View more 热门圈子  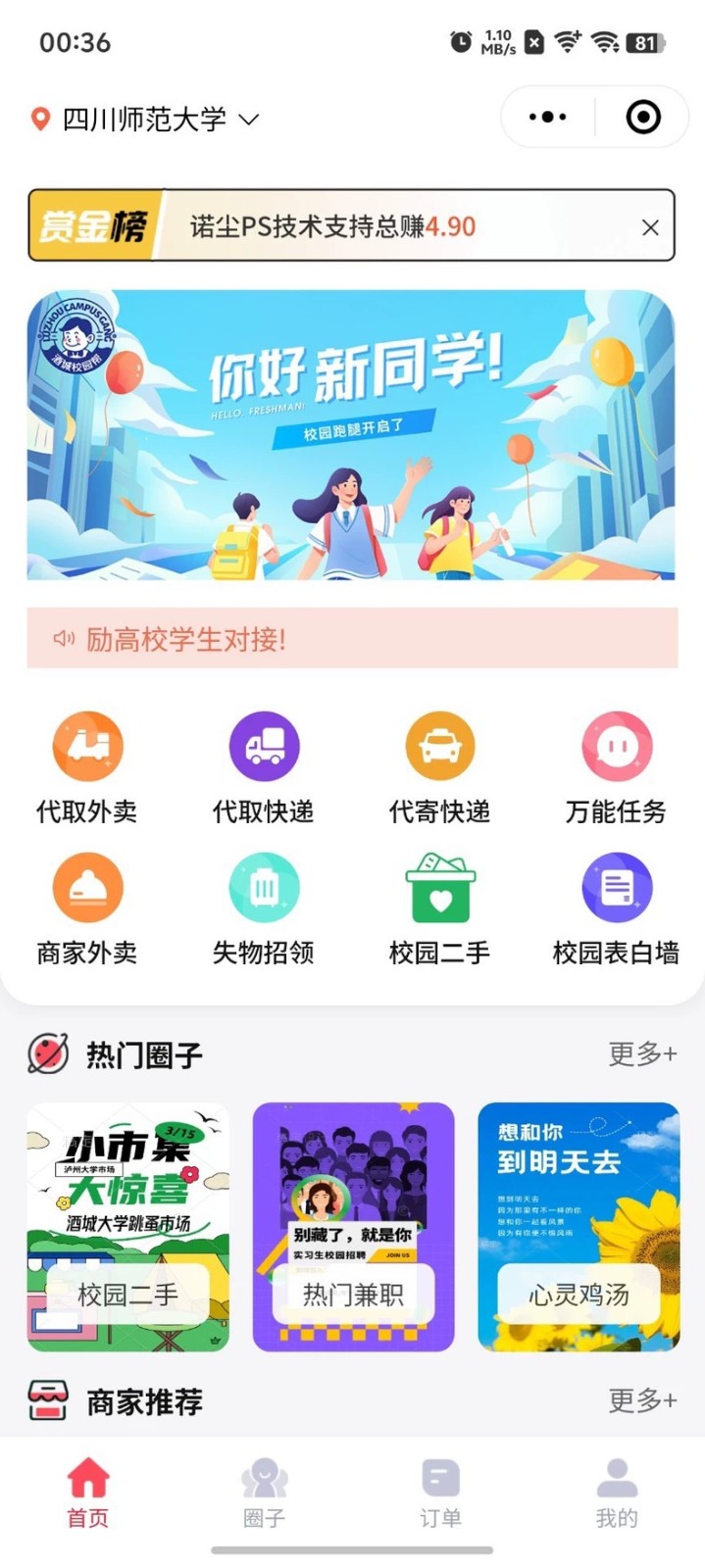[x=642, y=1053]
